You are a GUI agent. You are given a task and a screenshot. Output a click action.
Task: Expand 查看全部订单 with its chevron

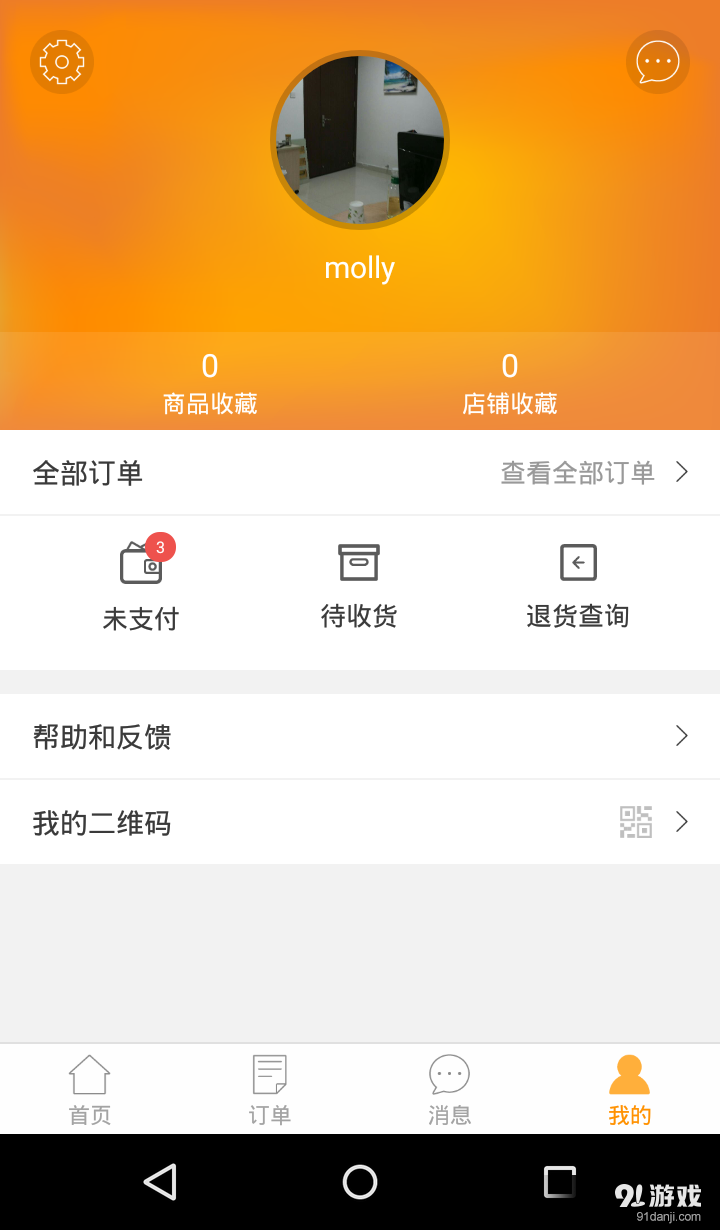tap(683, 471)
